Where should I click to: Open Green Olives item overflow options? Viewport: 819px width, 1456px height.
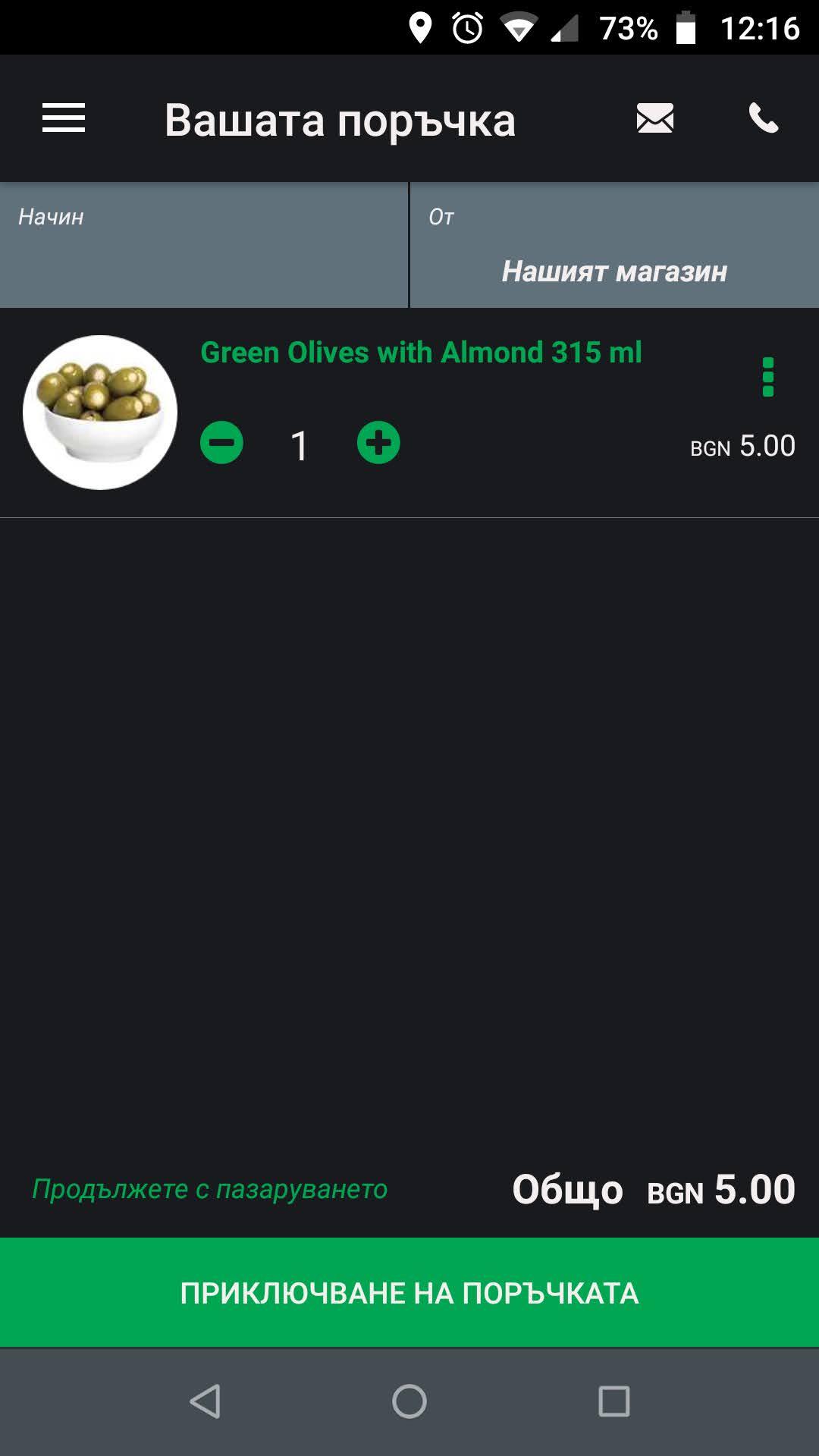tap(768, 377)
